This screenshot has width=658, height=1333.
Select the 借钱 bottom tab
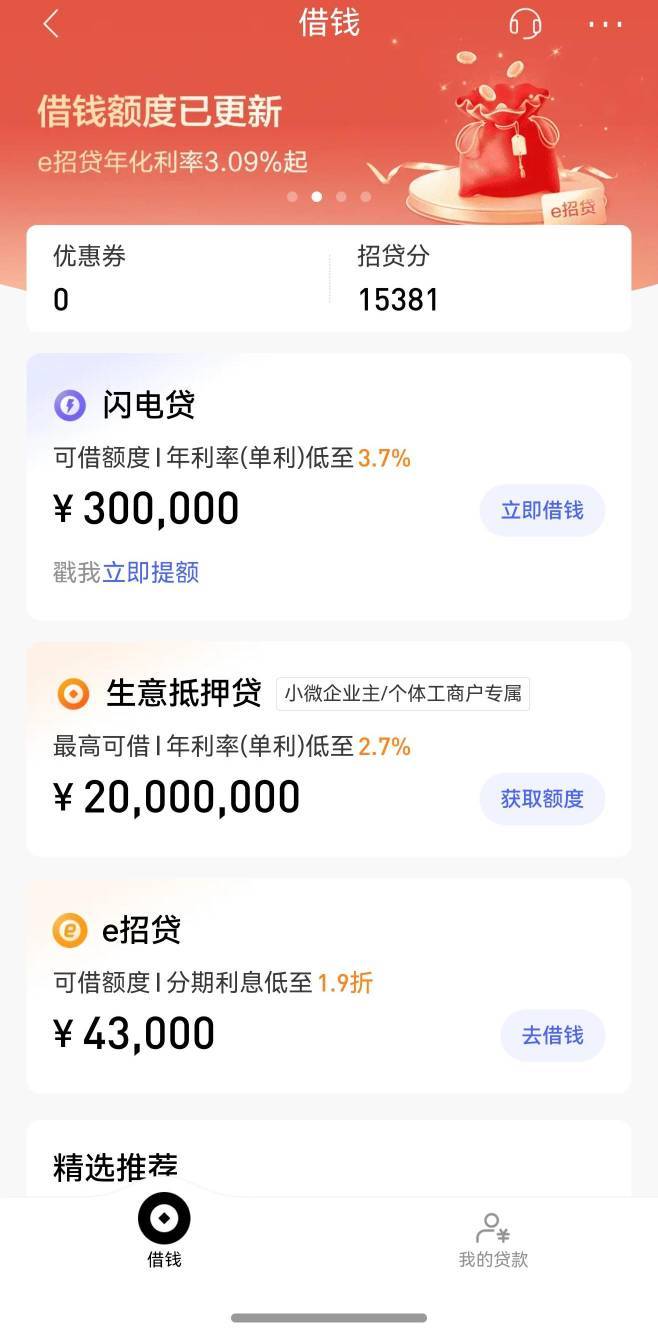164,1230
